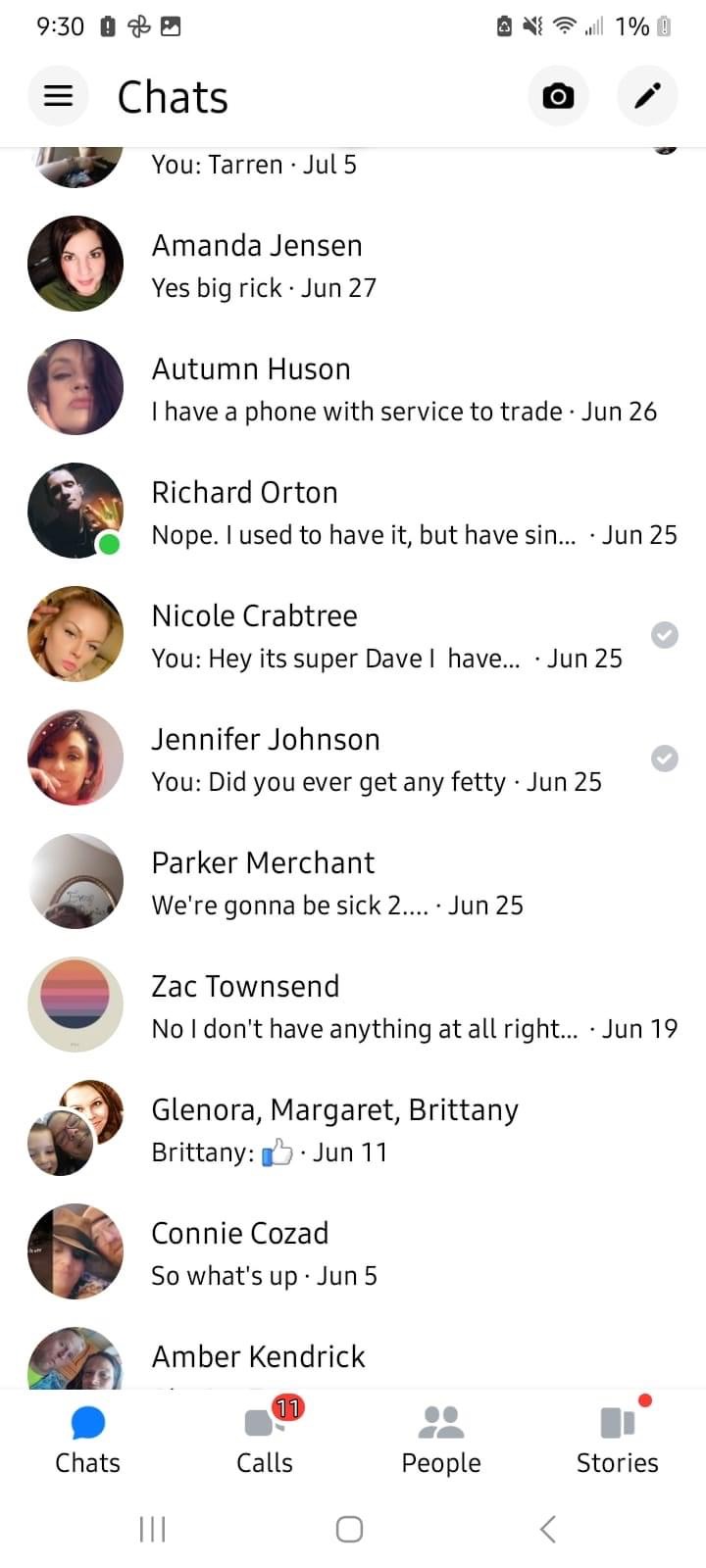Switch to the People tab
The image size is (706, 1568).
click(x=441, y=1439)
